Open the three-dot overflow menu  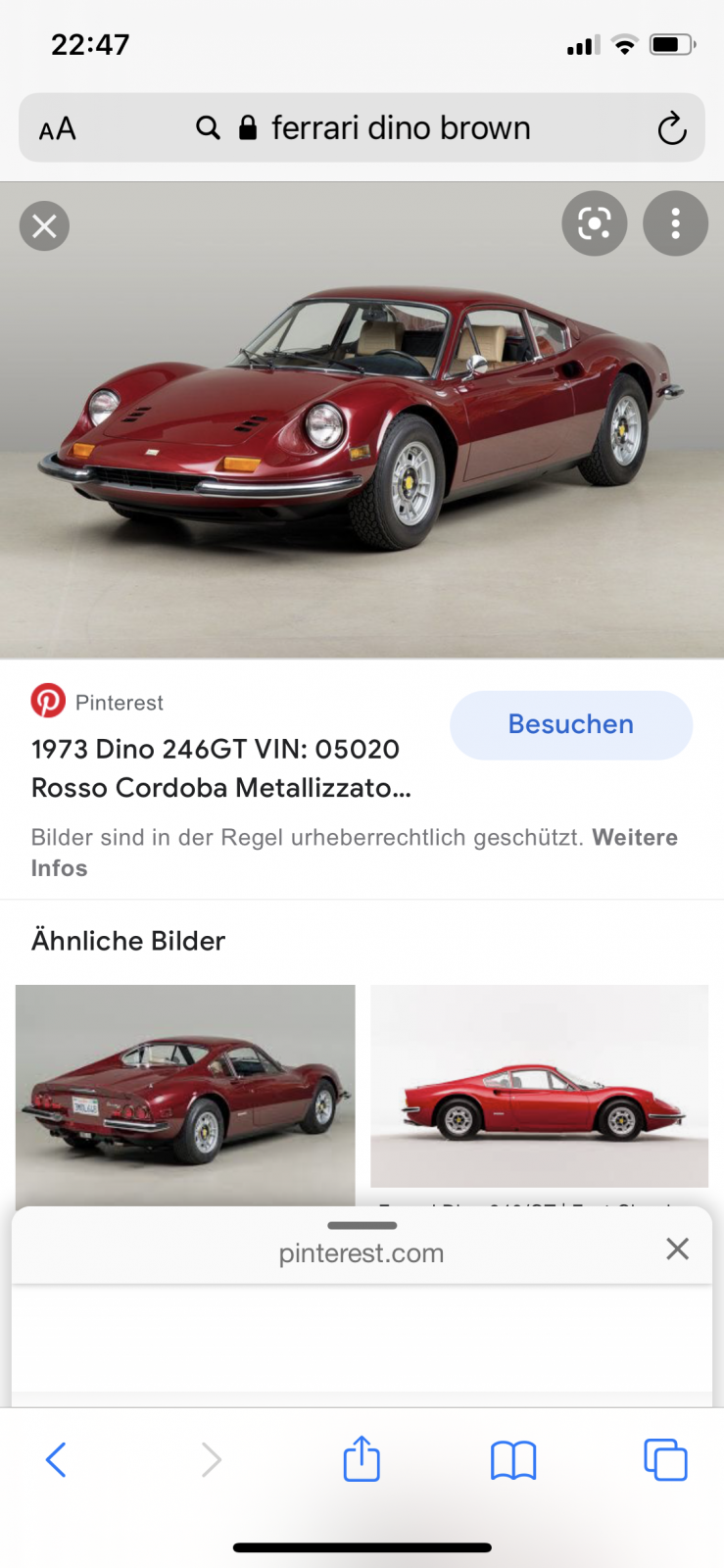(x=675, y=224)
